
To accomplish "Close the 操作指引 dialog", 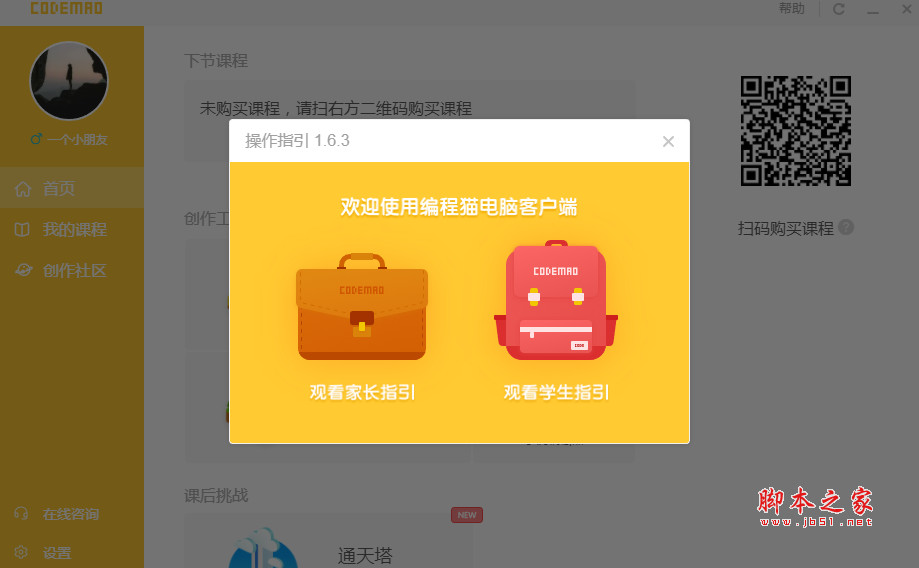I will coord(668,142).
